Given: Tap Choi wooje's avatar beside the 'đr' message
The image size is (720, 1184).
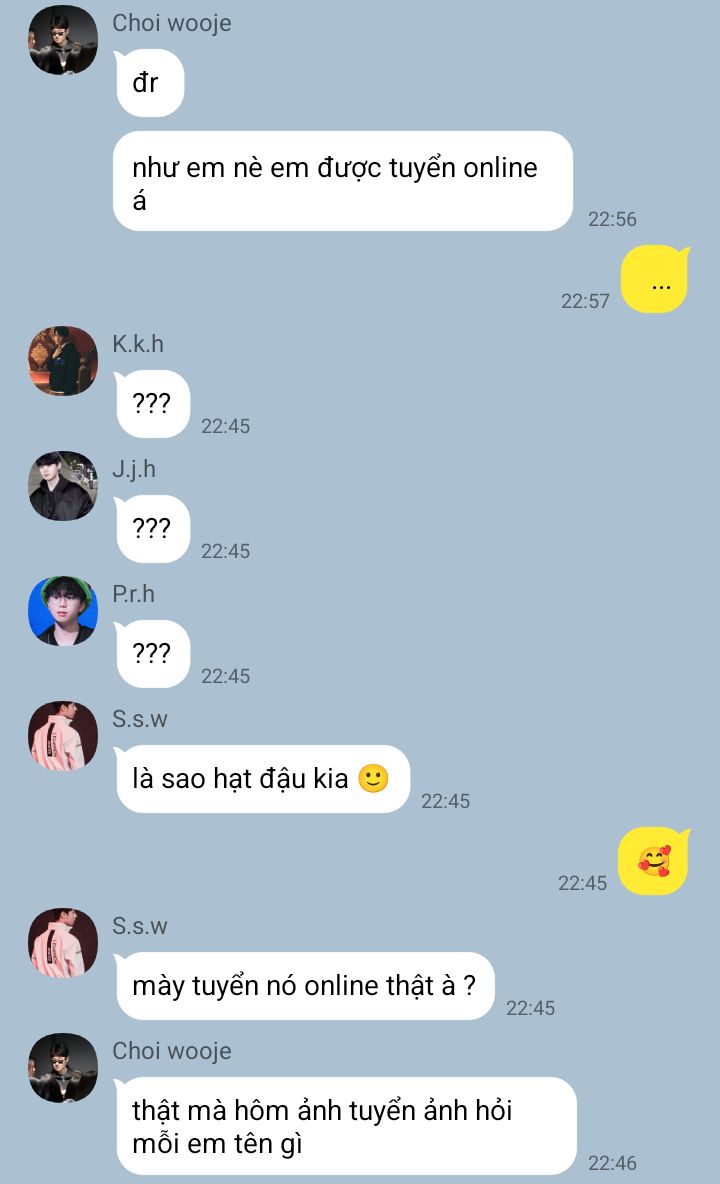Looking at the screenshot, I should 63,40.
